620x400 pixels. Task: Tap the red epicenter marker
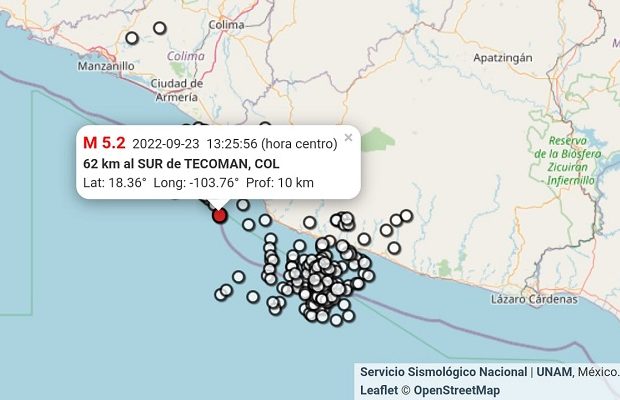click(220, 215)
